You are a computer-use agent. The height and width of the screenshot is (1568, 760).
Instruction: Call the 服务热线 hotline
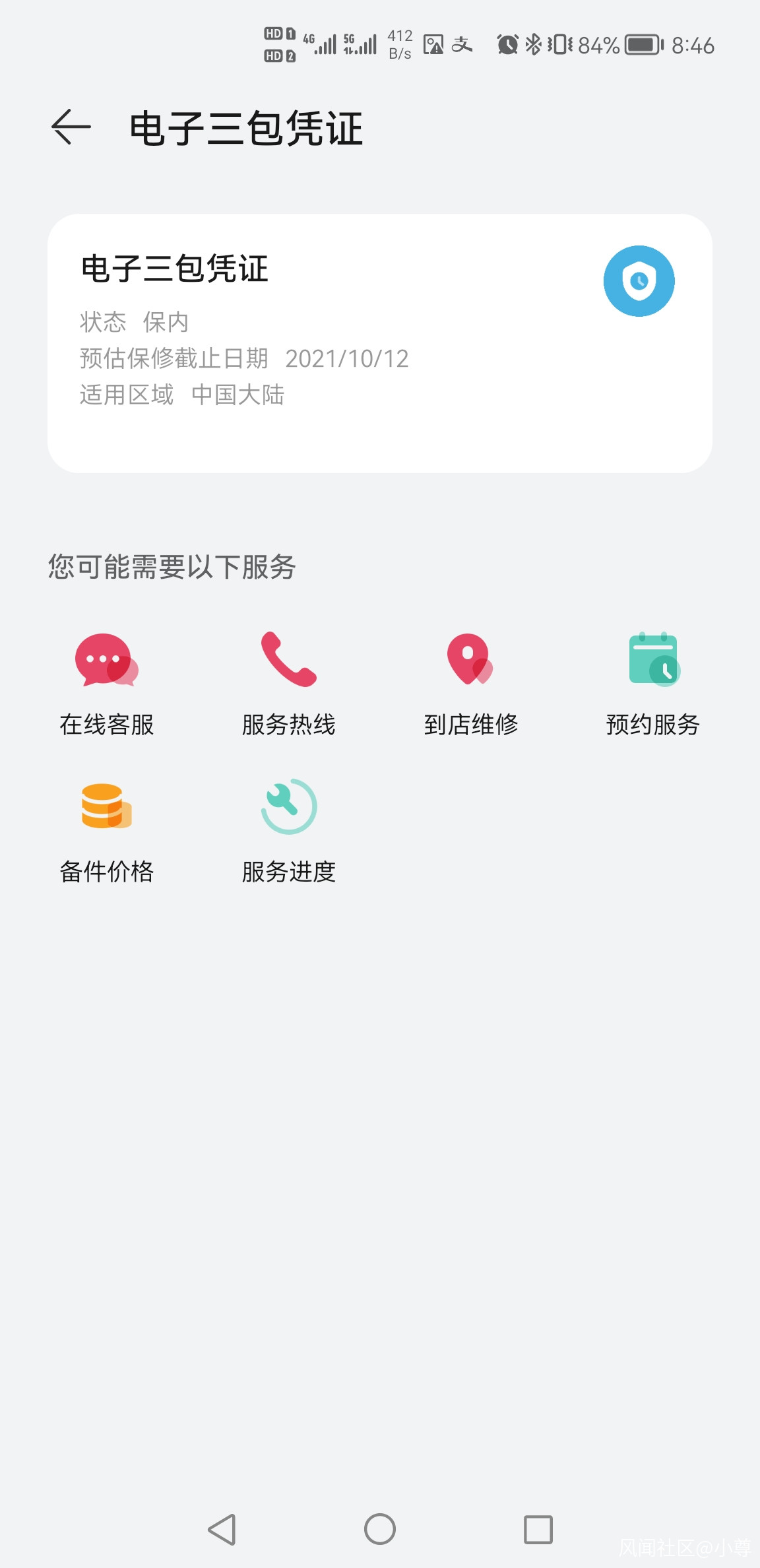tap(289, 684)
